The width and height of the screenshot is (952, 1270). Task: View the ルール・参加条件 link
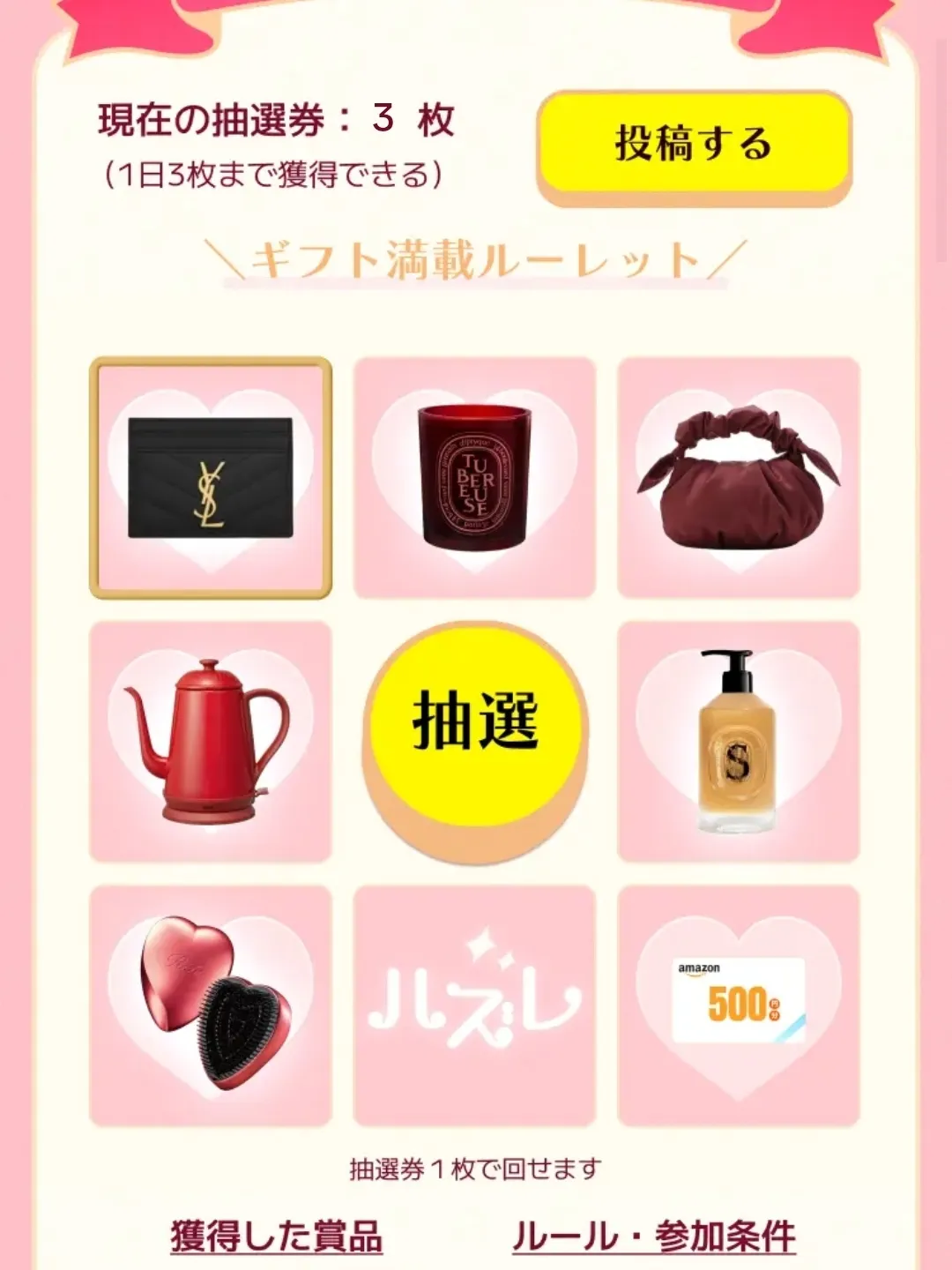click(x=653, y=1235)
